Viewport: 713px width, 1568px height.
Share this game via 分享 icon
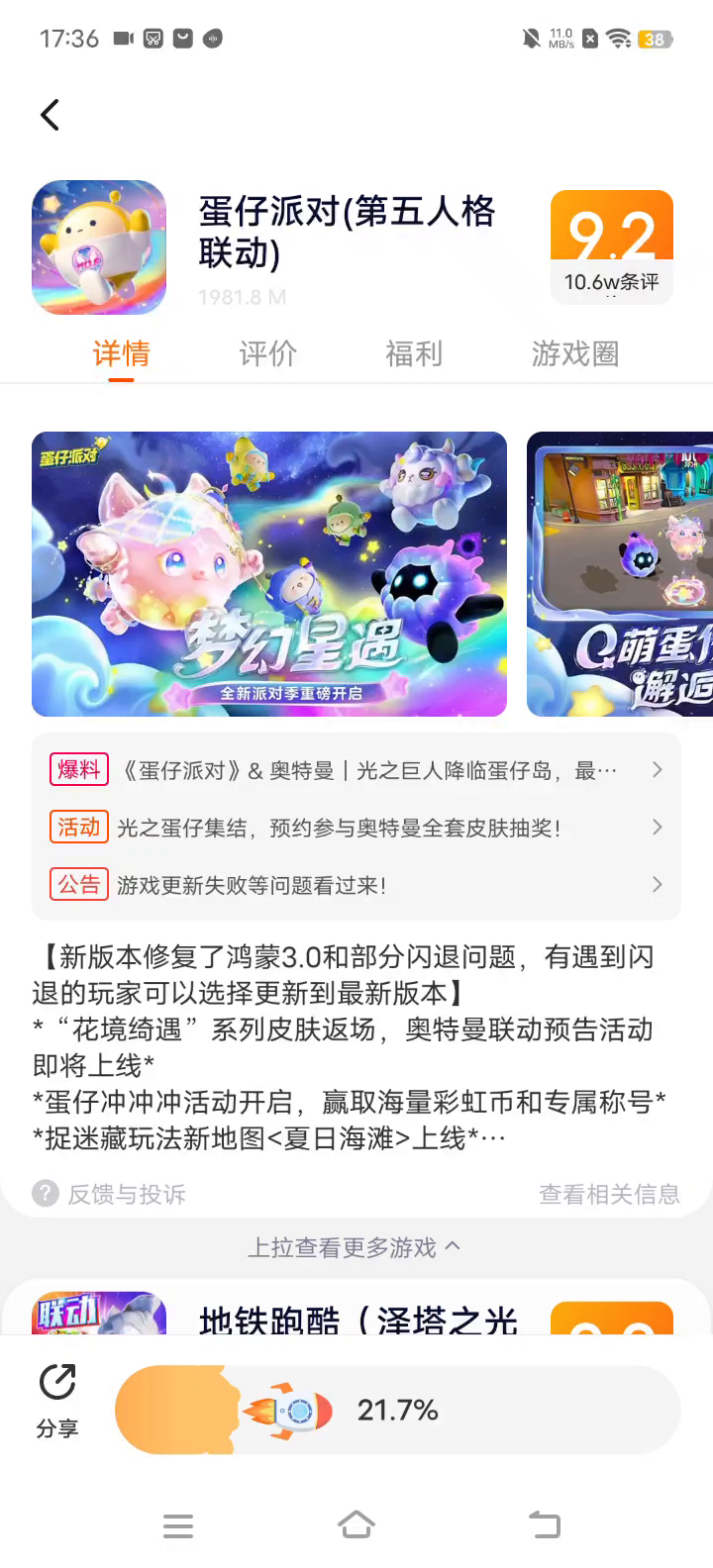tap(57, 1399)
